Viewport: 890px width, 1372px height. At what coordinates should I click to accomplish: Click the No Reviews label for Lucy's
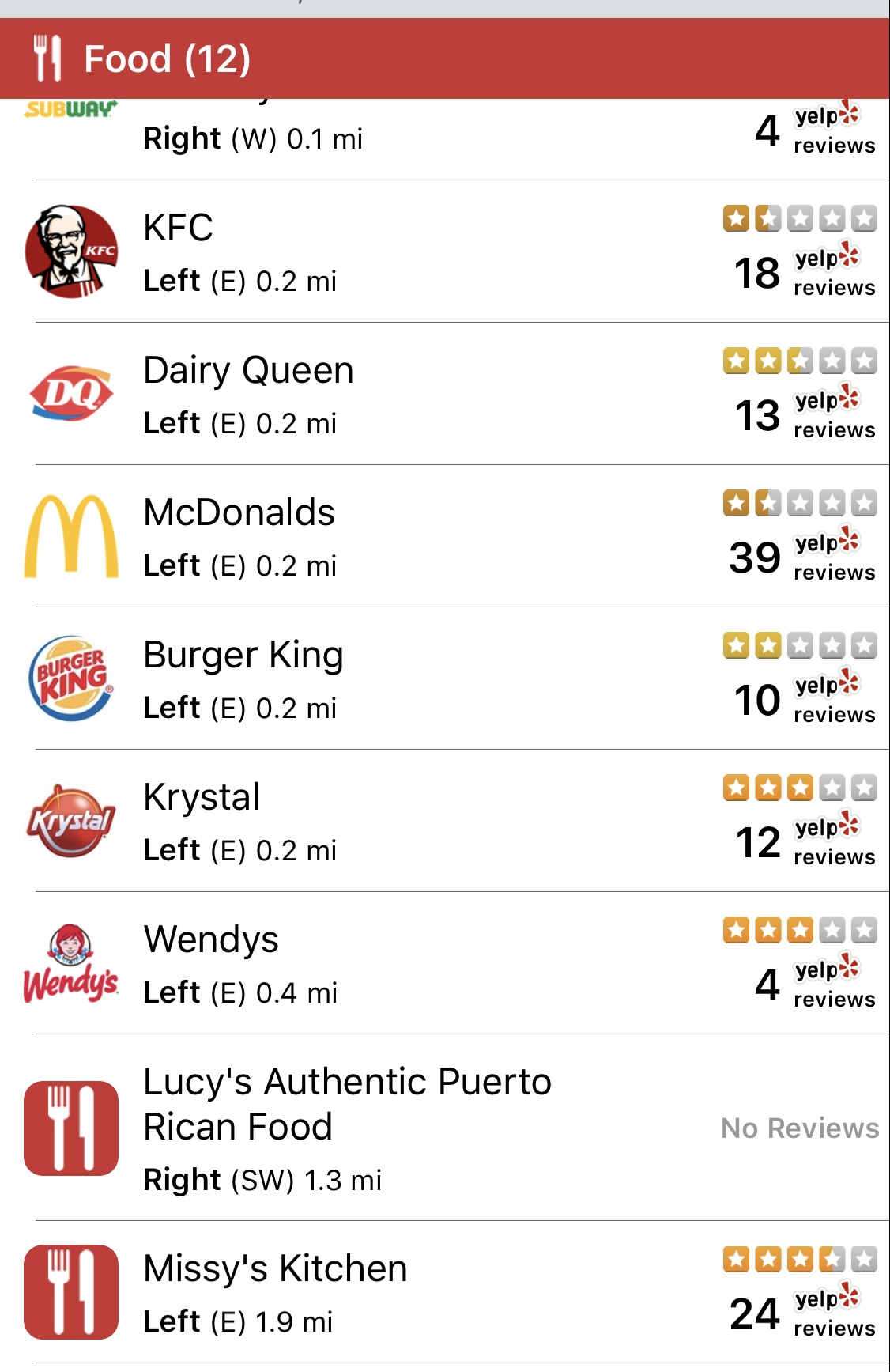pos(801,1128)
